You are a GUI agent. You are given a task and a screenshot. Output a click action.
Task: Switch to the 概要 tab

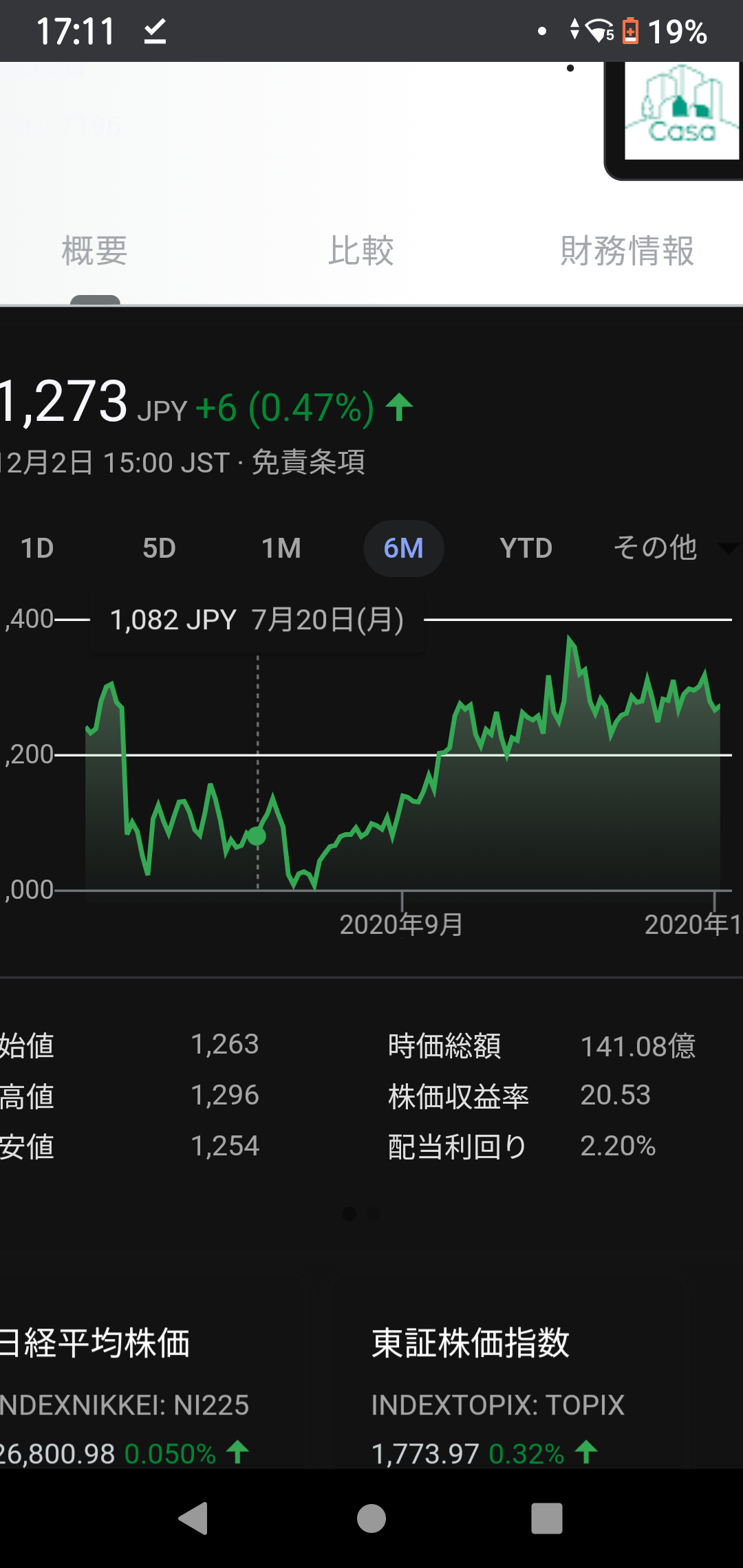pos(94,251)
